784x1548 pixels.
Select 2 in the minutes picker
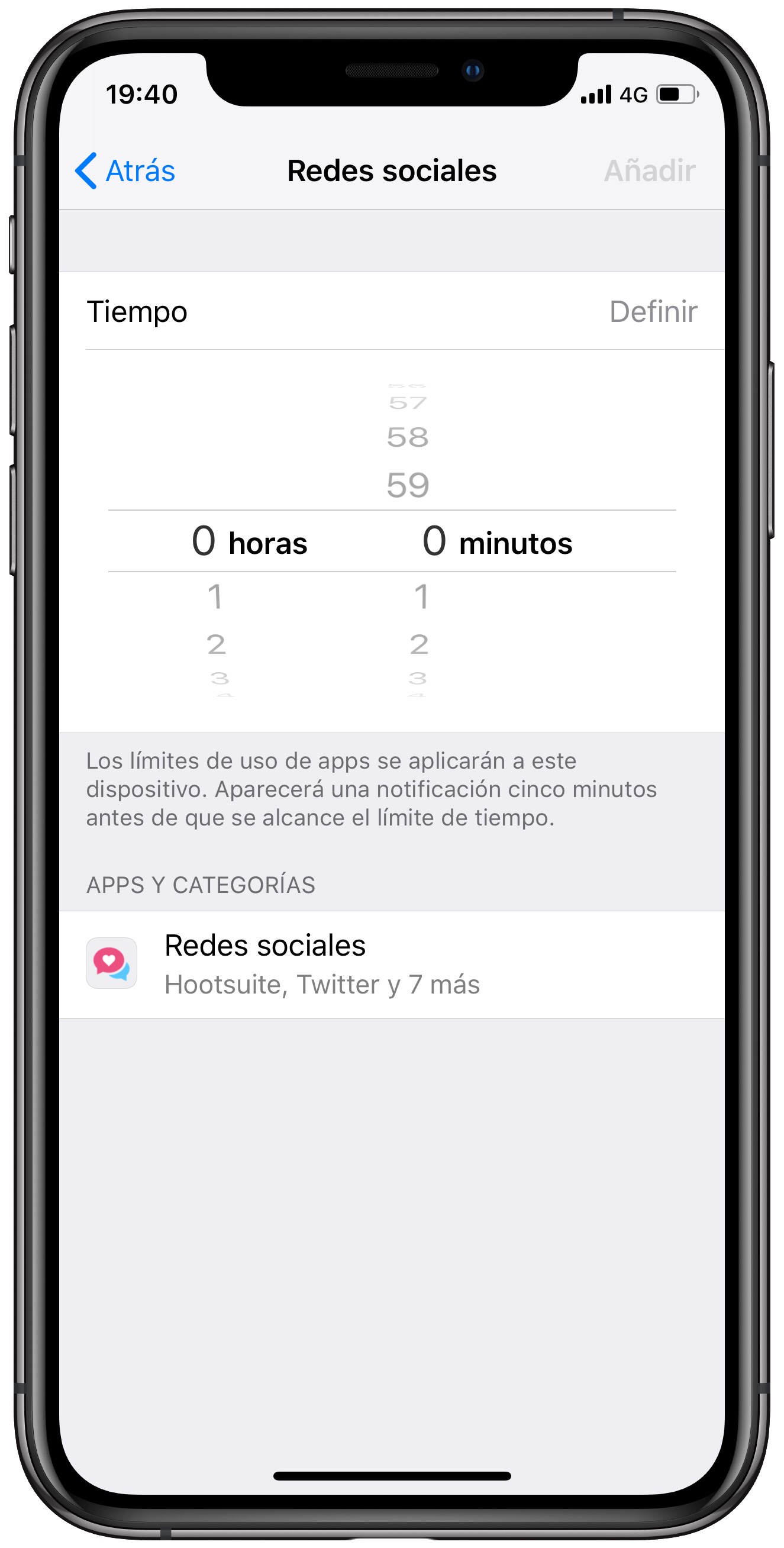[x=420, y=644]
